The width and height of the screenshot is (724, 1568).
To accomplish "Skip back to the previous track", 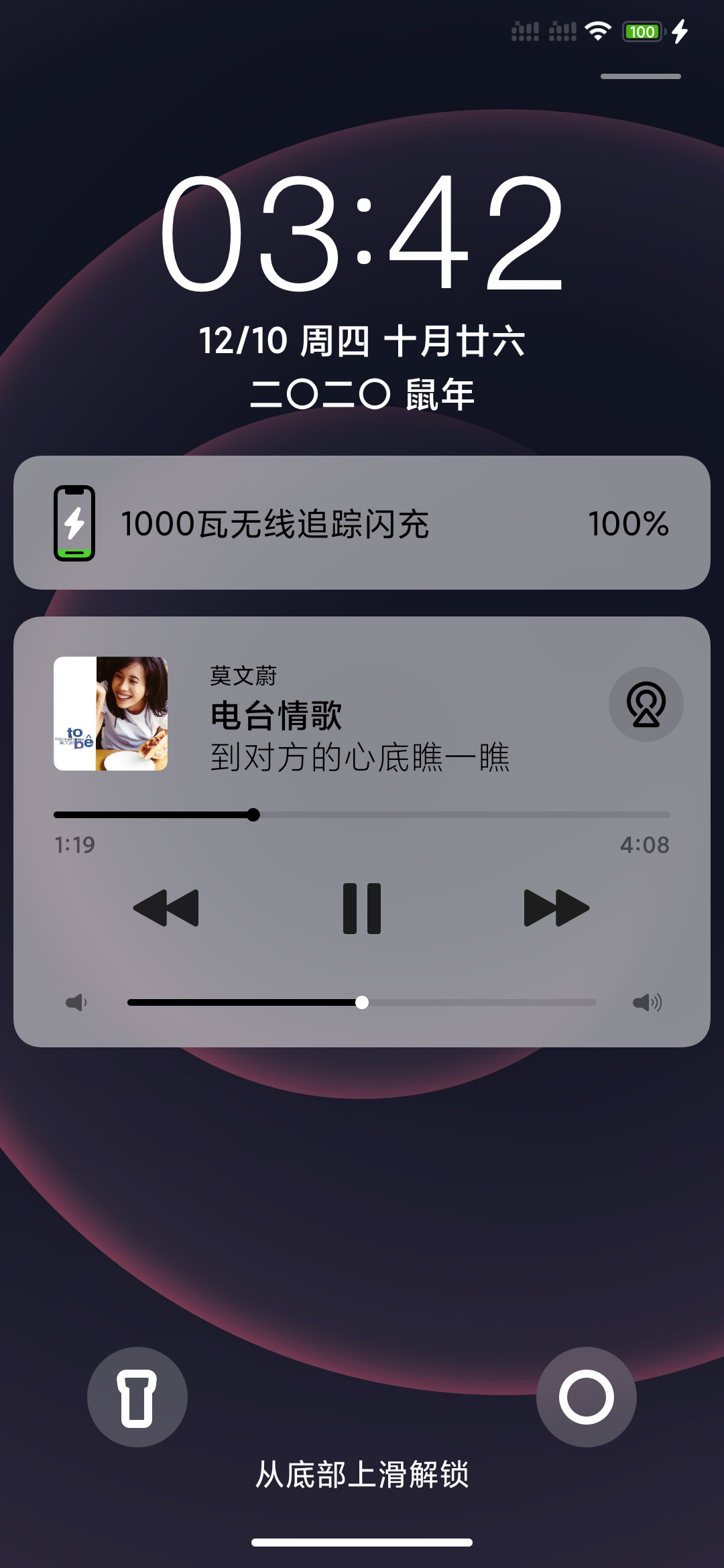I will 166,909.
